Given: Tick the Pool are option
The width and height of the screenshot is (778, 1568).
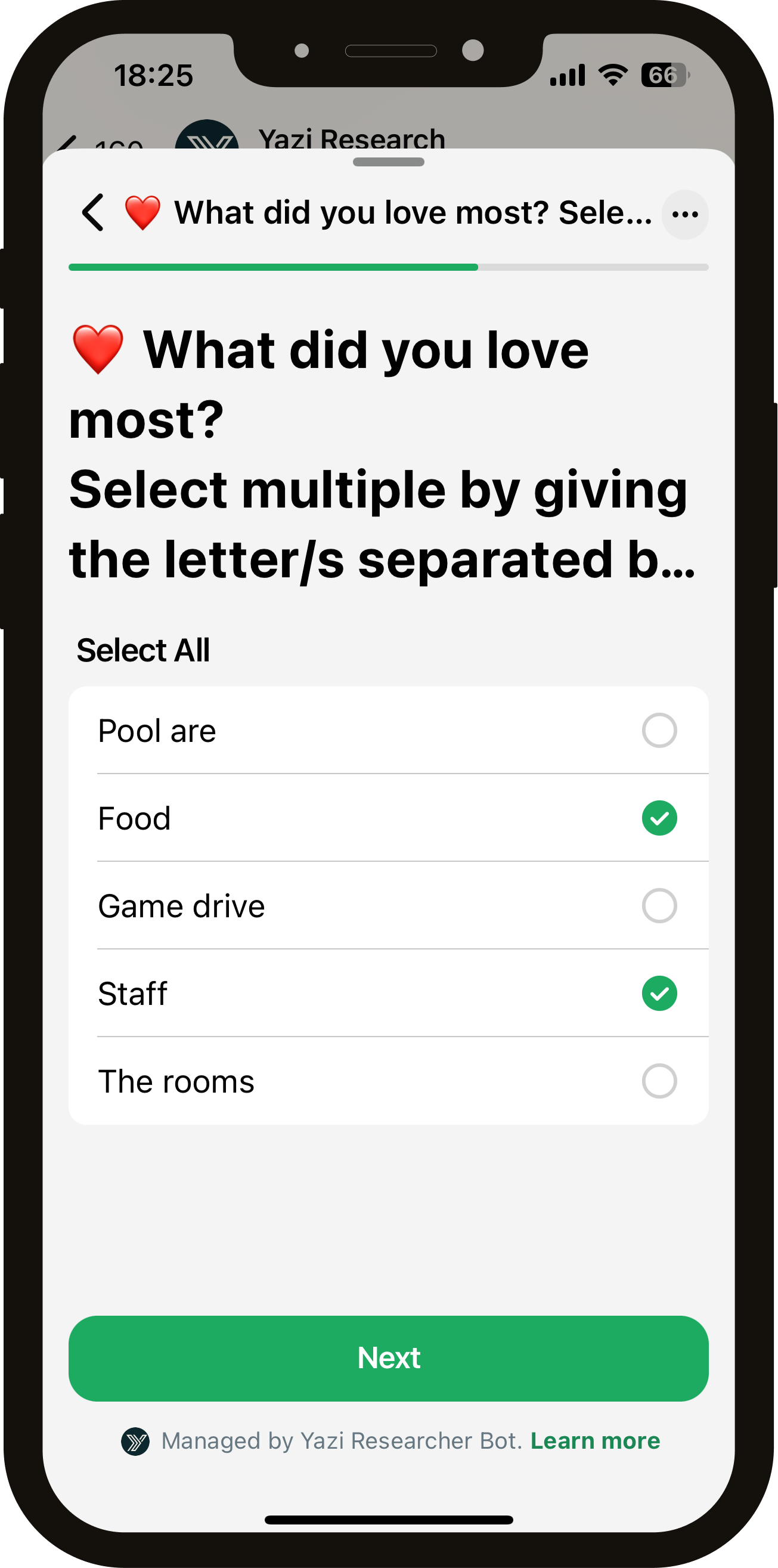Looking at the screenshot, I should [x=659, y=731].
